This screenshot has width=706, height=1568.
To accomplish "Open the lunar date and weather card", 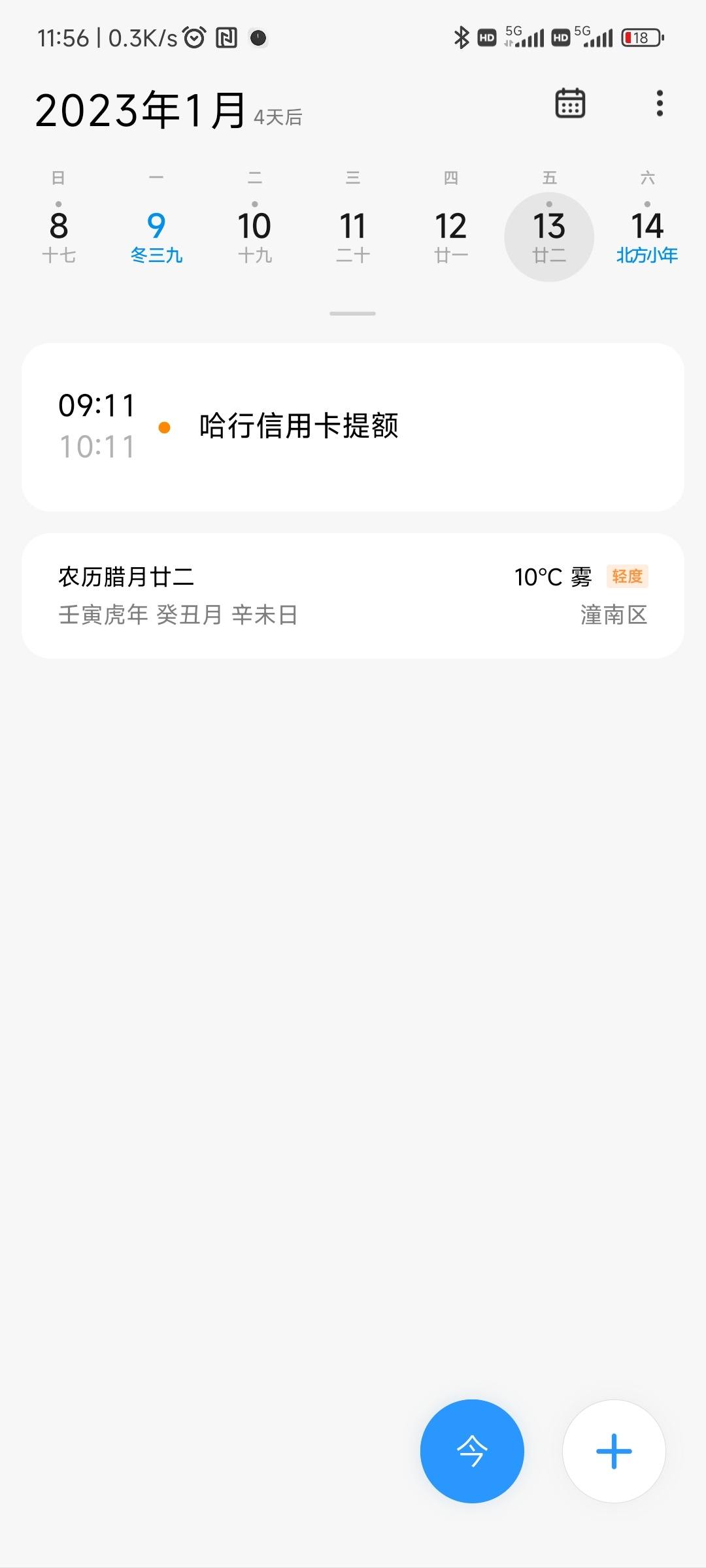I will pos(353,595).
